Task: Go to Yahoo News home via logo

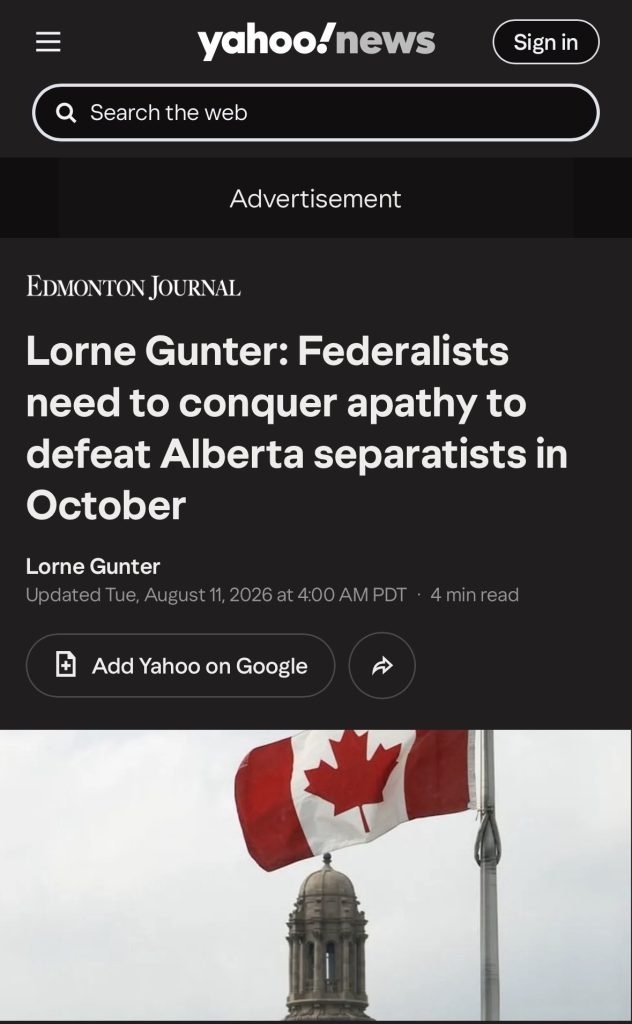Action: point(316,41)
